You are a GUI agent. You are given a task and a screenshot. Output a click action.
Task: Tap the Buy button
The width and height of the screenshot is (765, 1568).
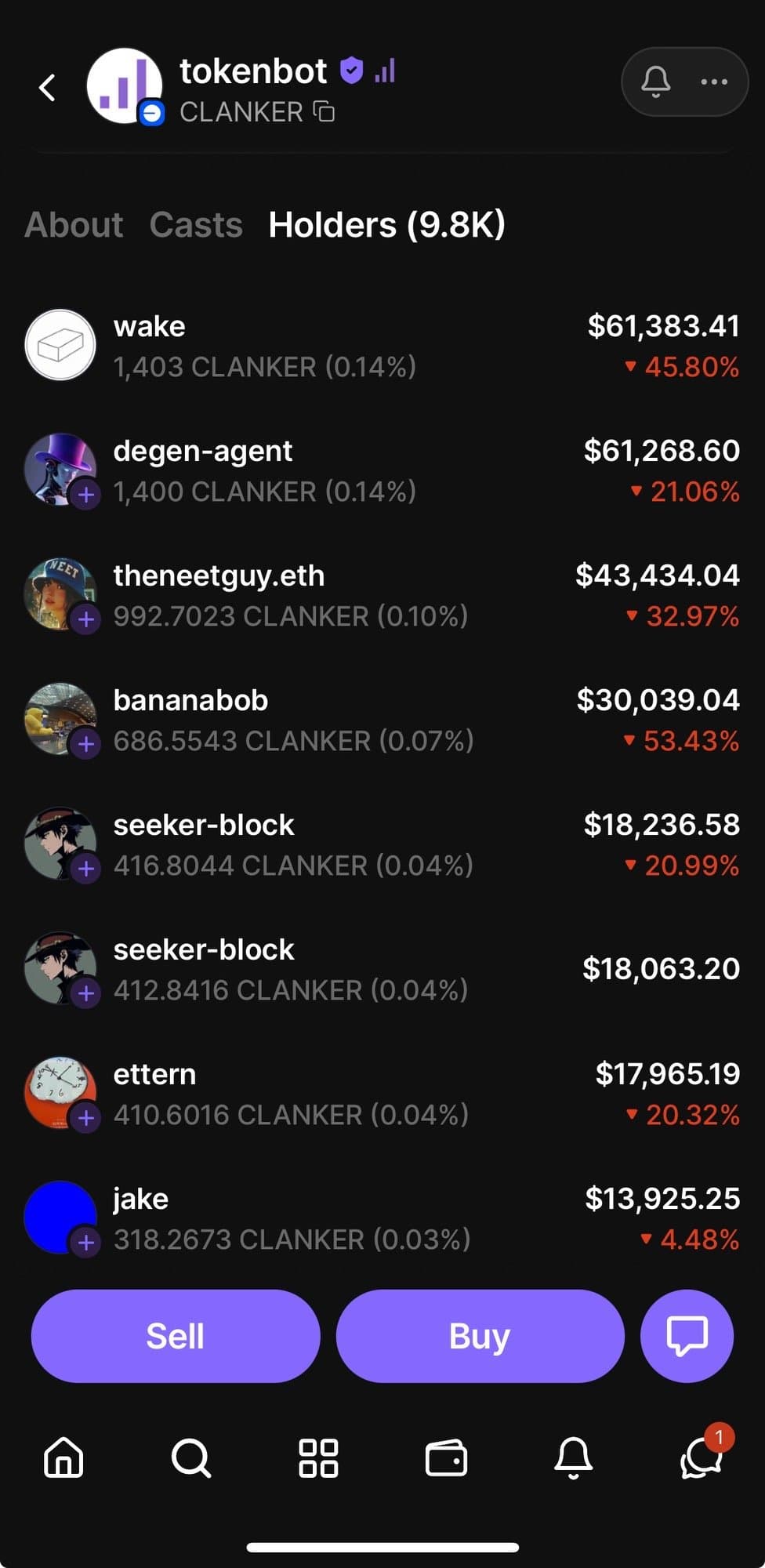click(480, 1336)
